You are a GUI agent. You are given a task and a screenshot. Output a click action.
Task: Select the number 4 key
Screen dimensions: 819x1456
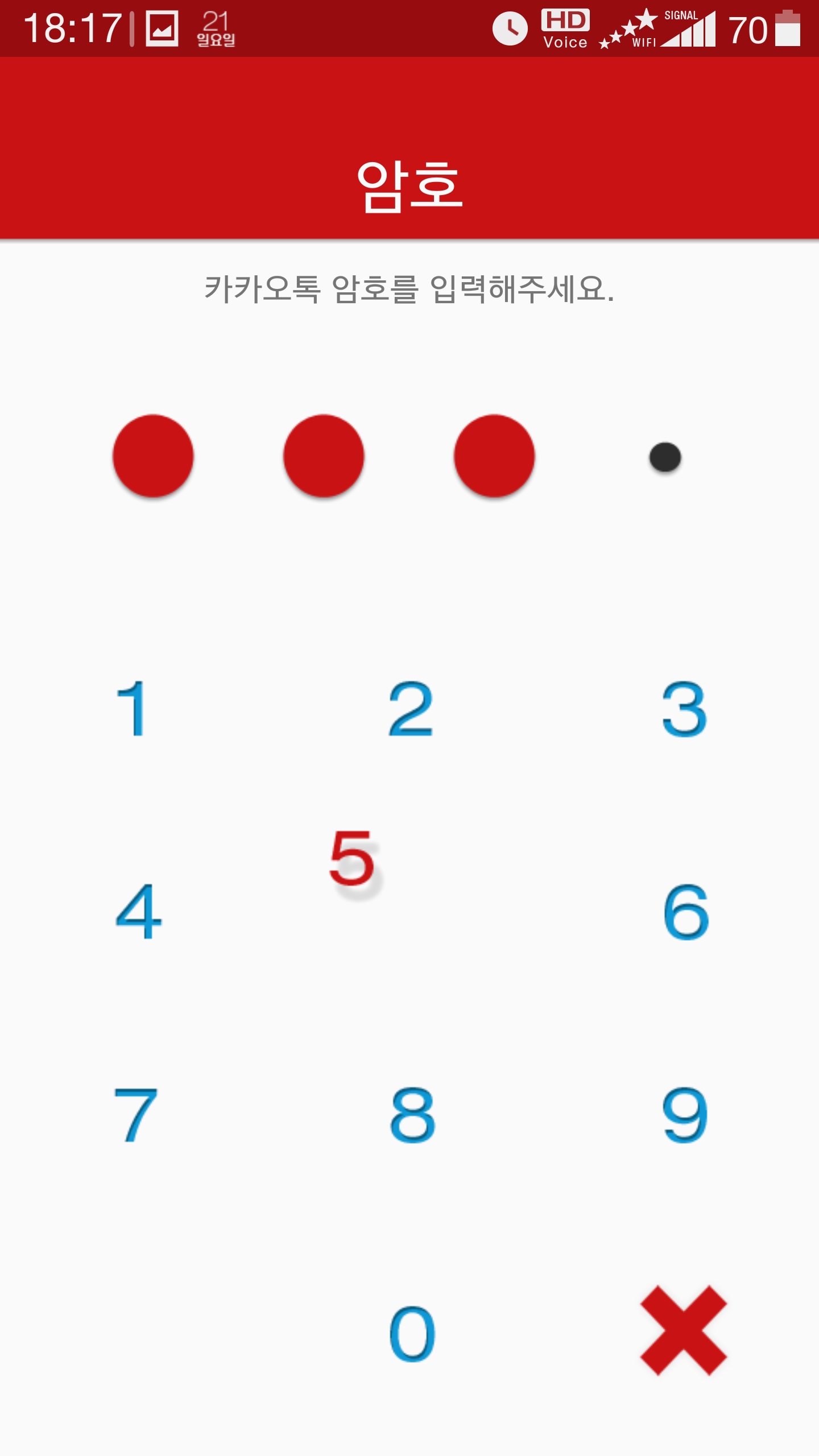[138, 912]
